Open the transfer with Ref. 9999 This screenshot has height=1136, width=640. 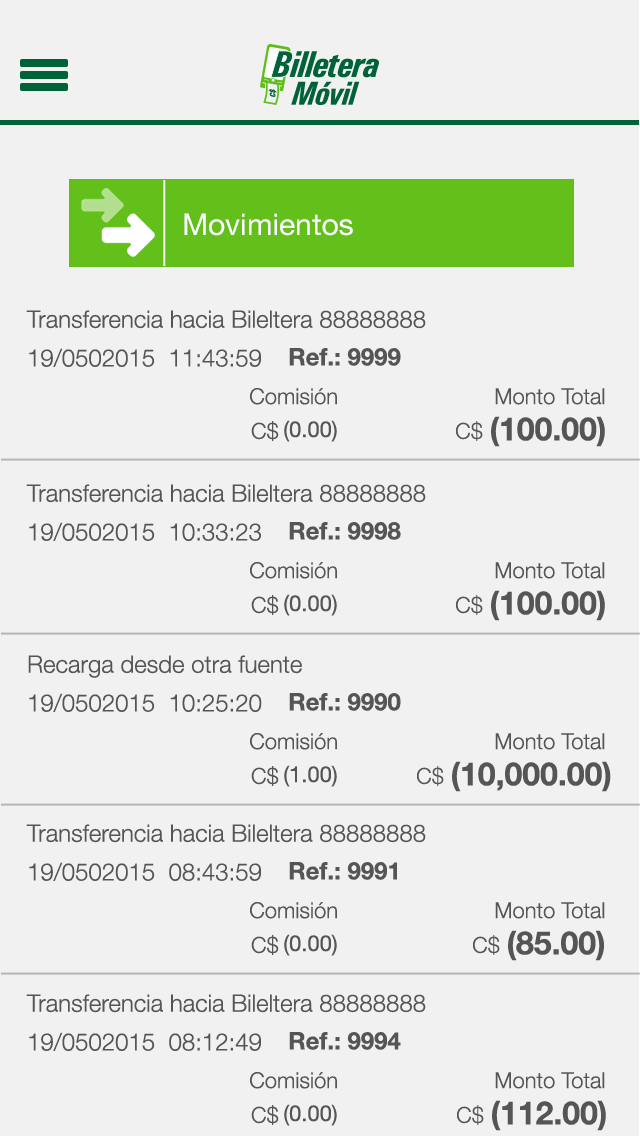[320, 375]
